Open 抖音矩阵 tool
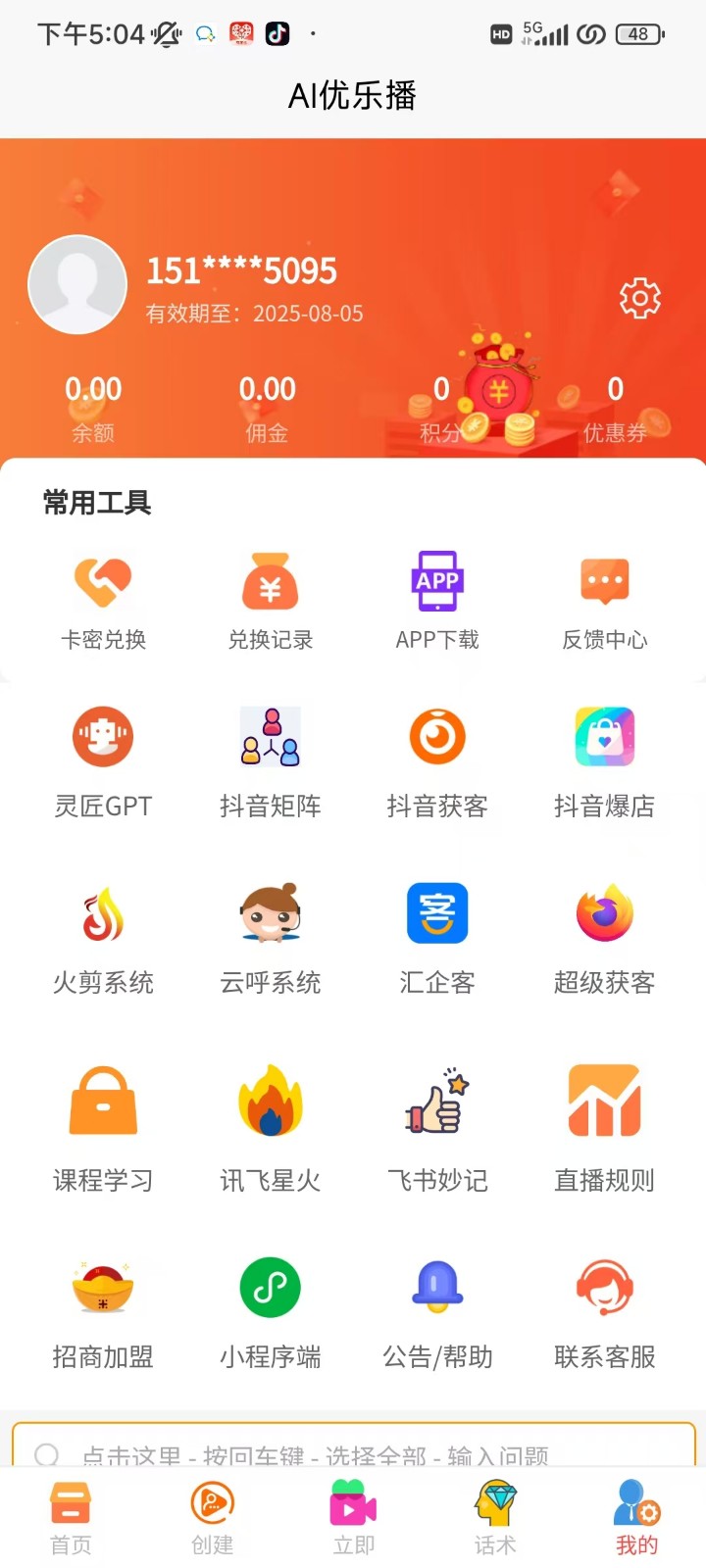706x1568 pixels. (271, 759)
